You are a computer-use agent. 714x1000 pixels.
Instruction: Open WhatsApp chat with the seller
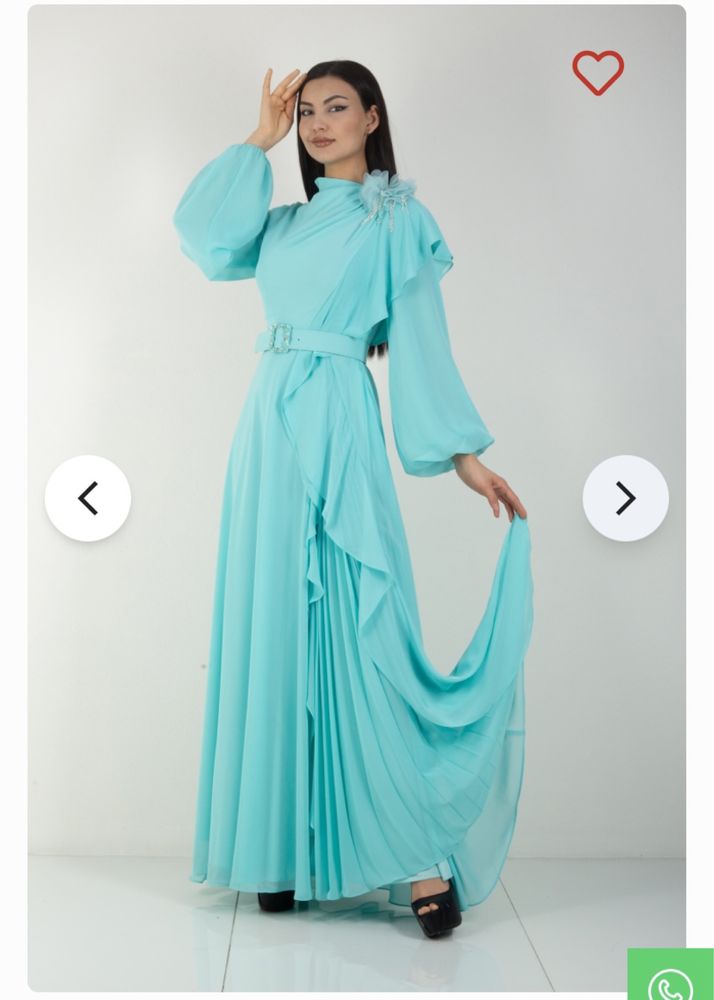[671, 978]
